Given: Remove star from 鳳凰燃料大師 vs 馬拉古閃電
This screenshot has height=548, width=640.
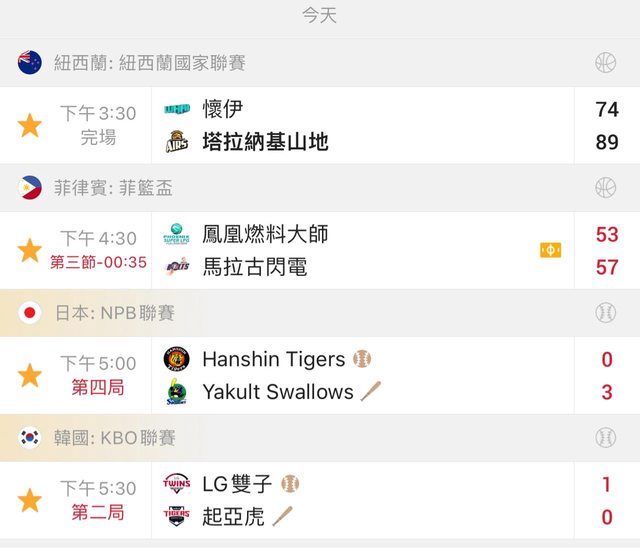Looking at the screenshot, I should (30, 250).
